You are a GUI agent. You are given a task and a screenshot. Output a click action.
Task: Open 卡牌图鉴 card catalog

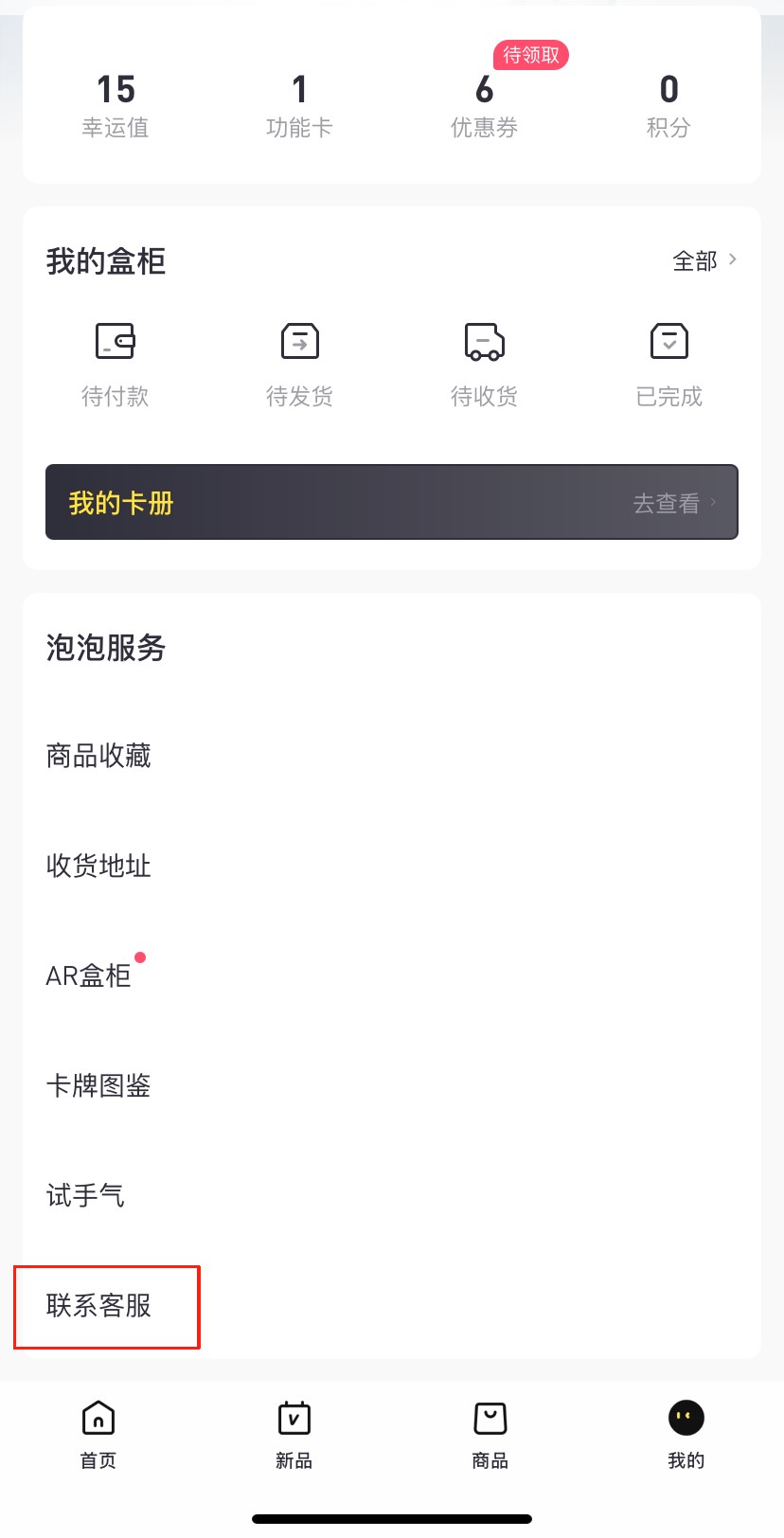point(98,1085)
